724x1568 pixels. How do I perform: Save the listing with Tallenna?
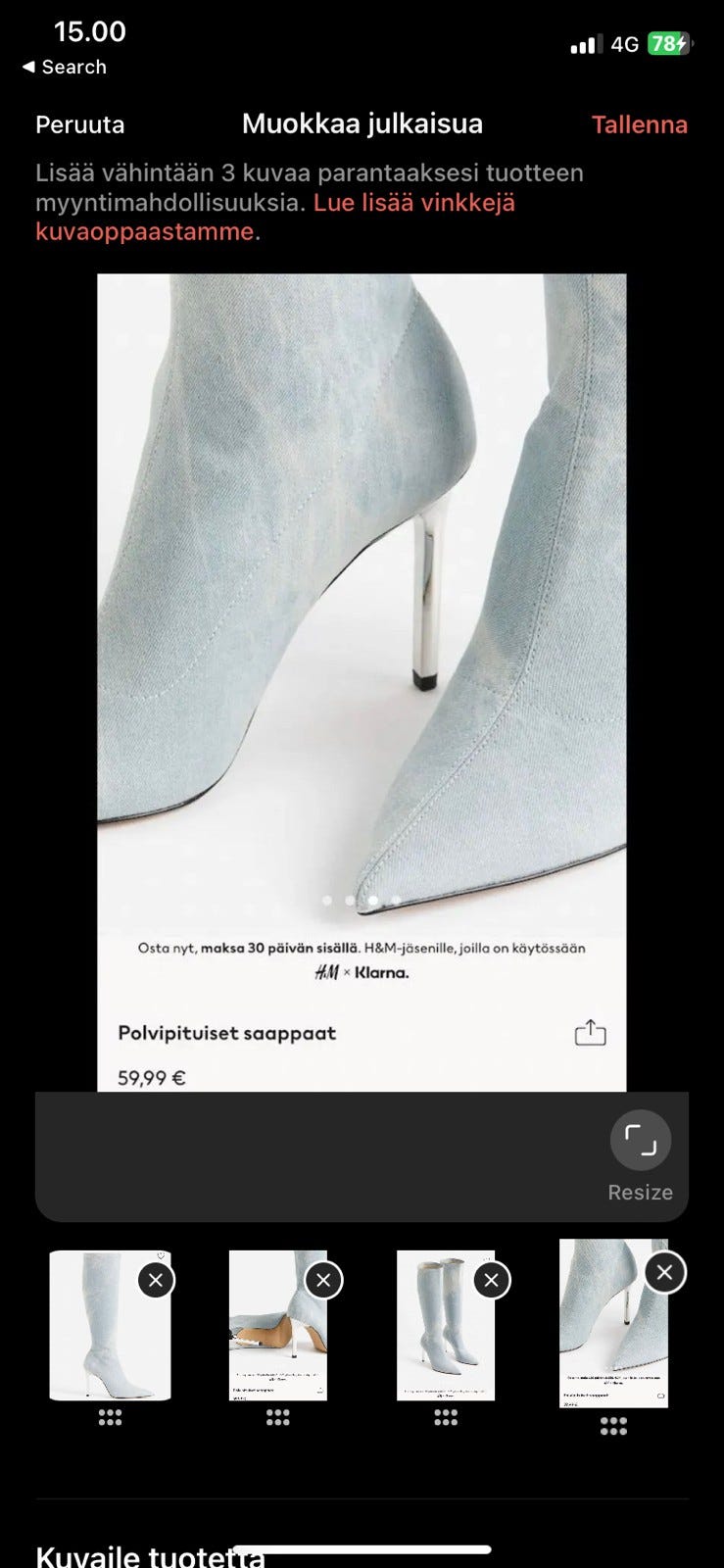pyautogui.click(x=639, y=124)
